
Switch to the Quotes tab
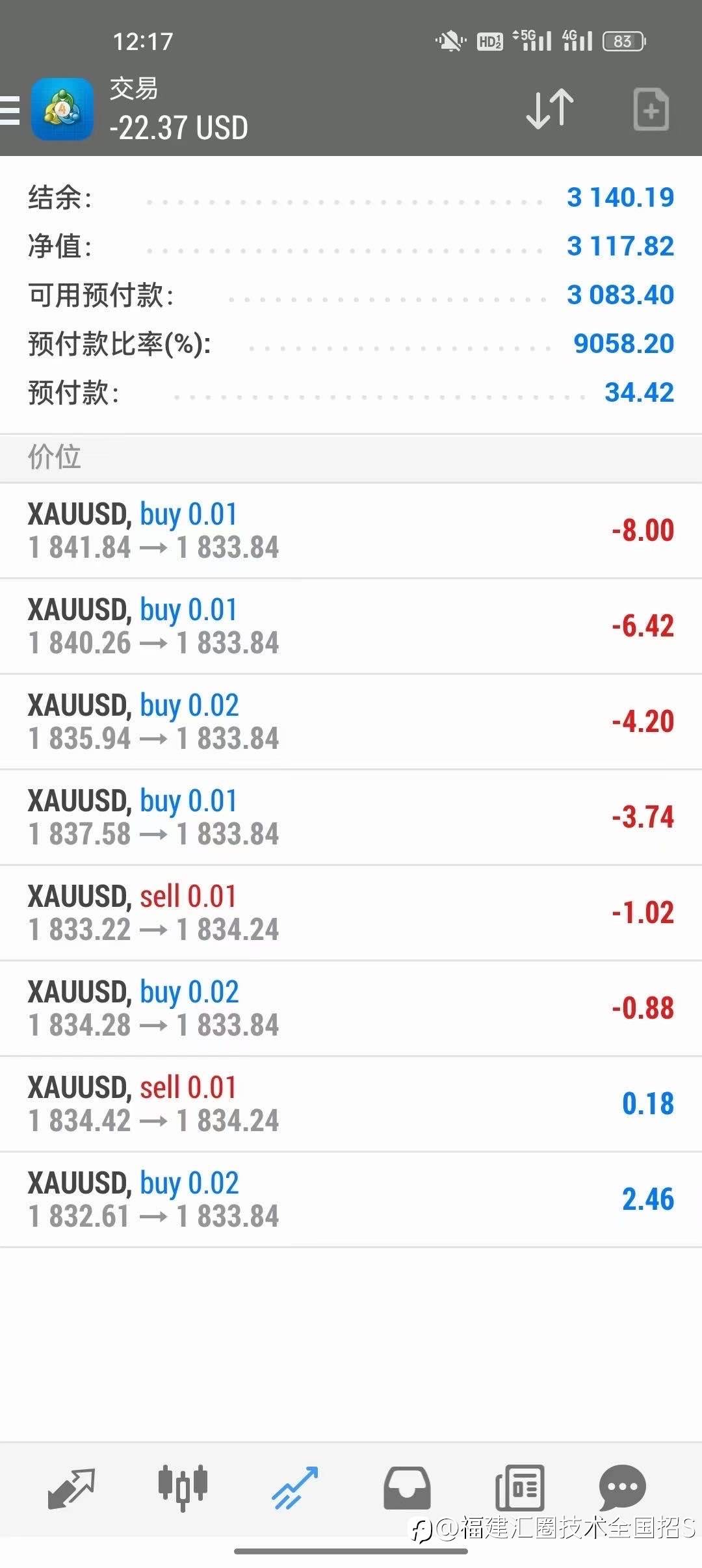71,1488
